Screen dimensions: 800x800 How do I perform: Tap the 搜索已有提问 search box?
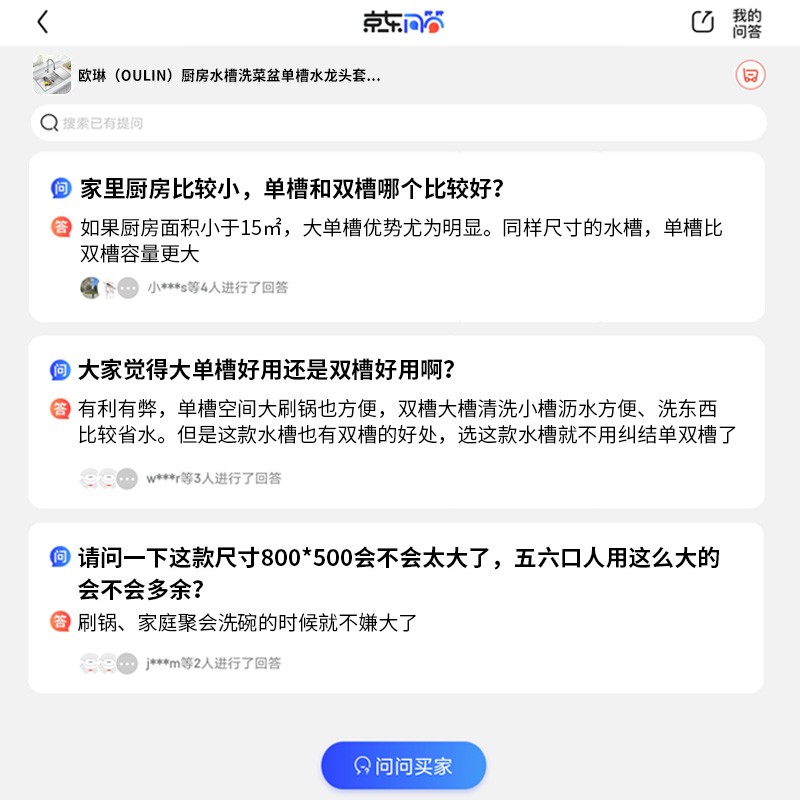point(398,123)
